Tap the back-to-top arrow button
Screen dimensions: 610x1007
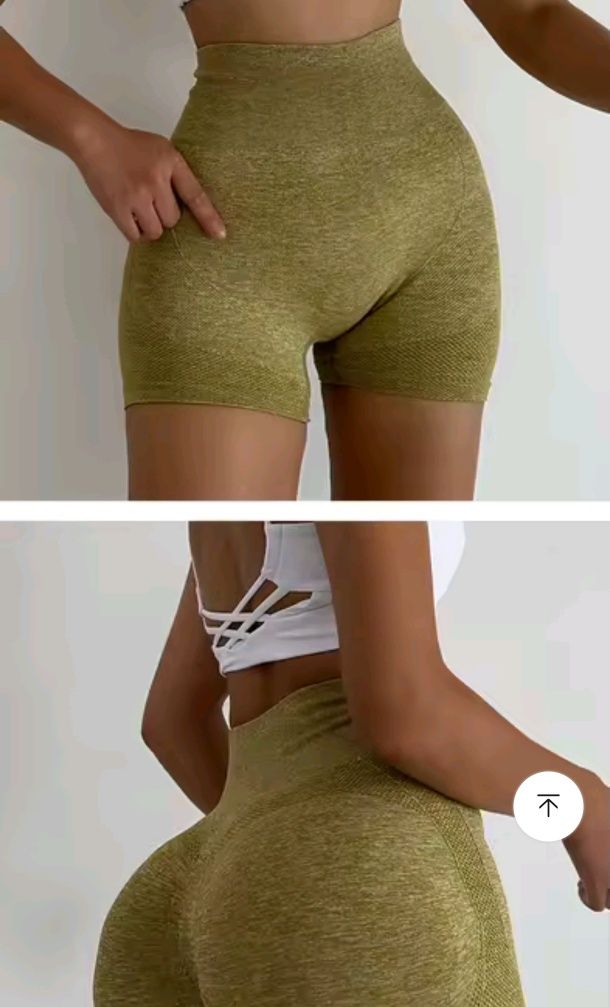(x=548, y=806)
